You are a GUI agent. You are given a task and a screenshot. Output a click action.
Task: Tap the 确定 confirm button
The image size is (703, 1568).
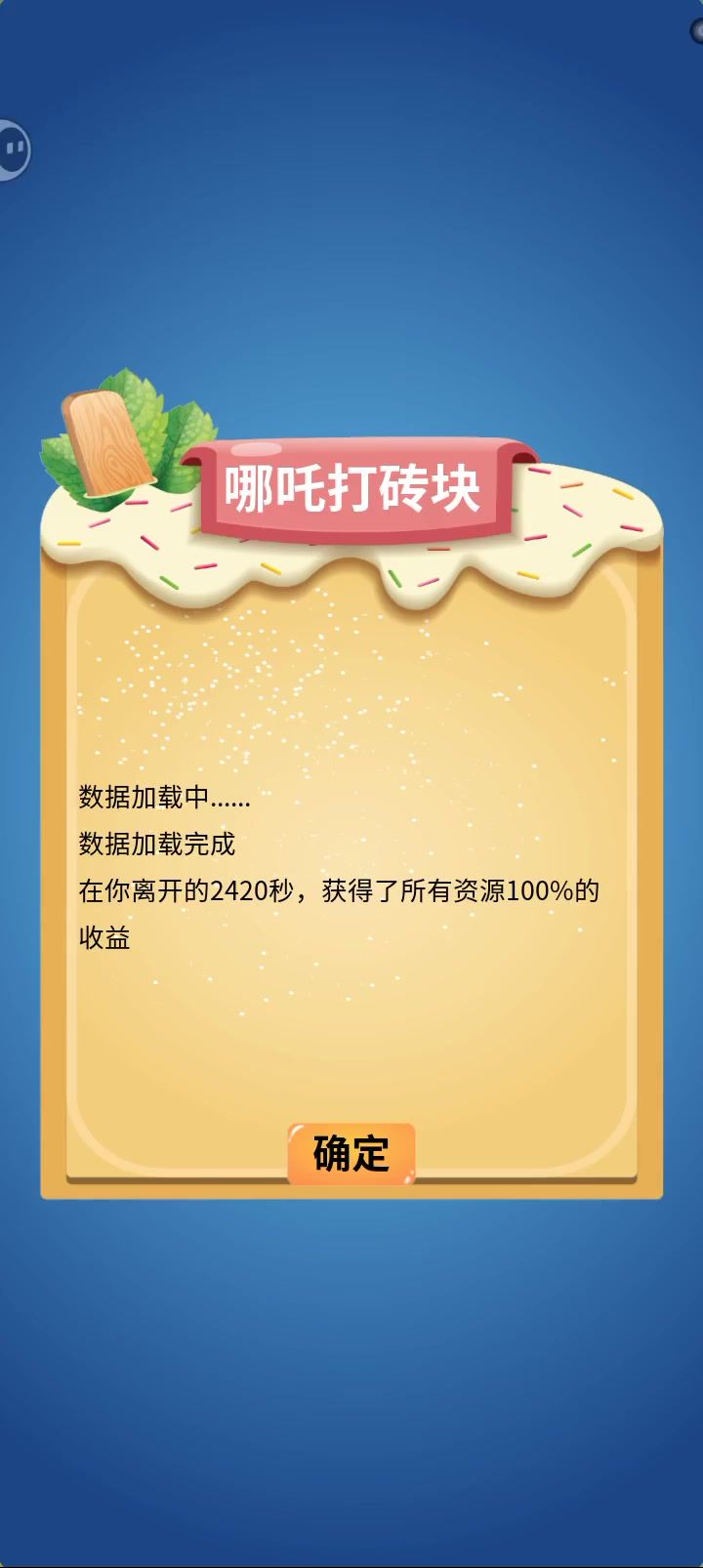pyautogui.click(x=351, y=1153)
